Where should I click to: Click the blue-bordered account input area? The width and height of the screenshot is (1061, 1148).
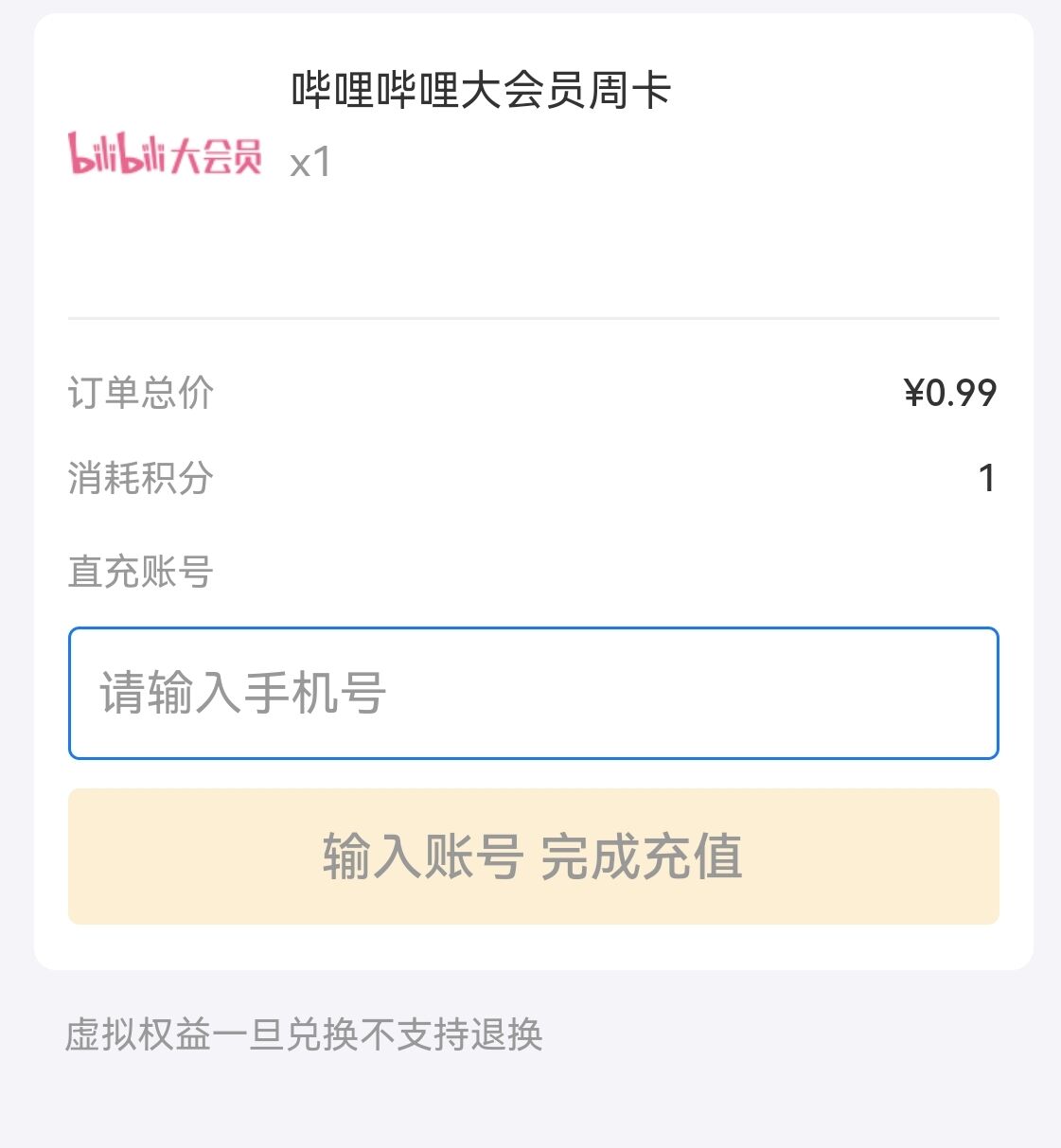pyautogui.click(x=533, y=692)
